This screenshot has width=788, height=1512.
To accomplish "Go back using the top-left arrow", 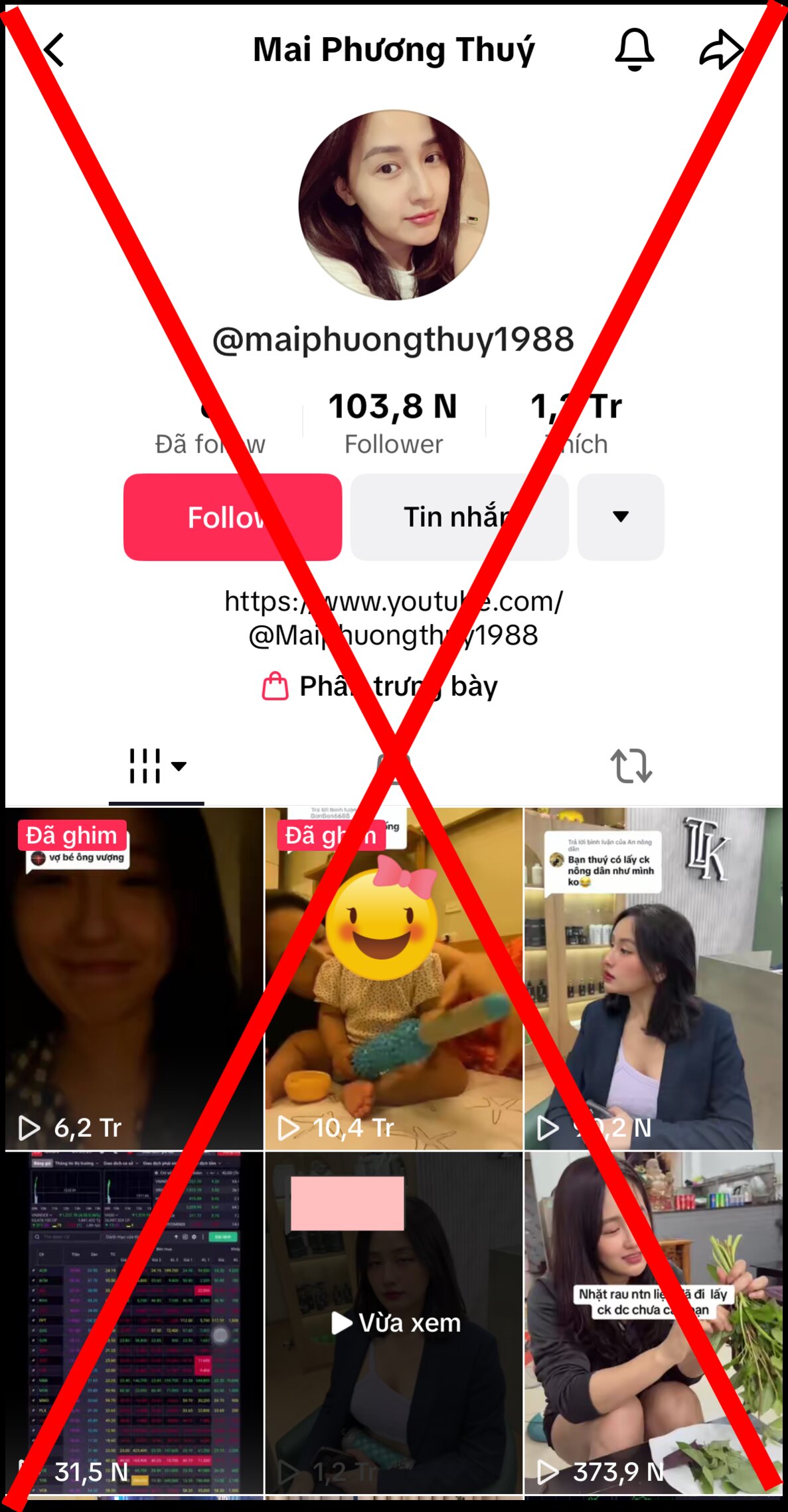I will tap(54, 50).
